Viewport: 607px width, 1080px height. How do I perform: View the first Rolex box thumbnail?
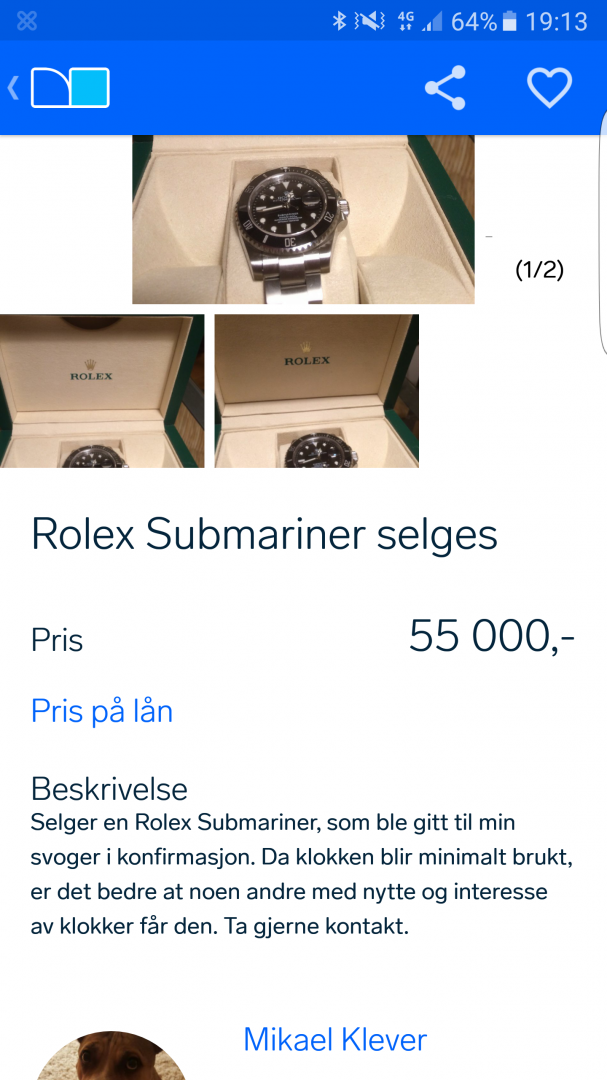click(x=102, y=391)
